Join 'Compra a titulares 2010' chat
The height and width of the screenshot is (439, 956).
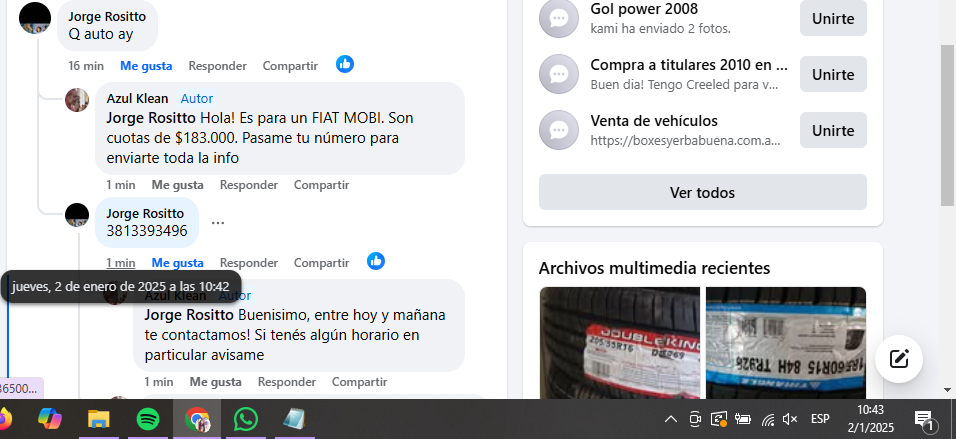click(832, 74)
